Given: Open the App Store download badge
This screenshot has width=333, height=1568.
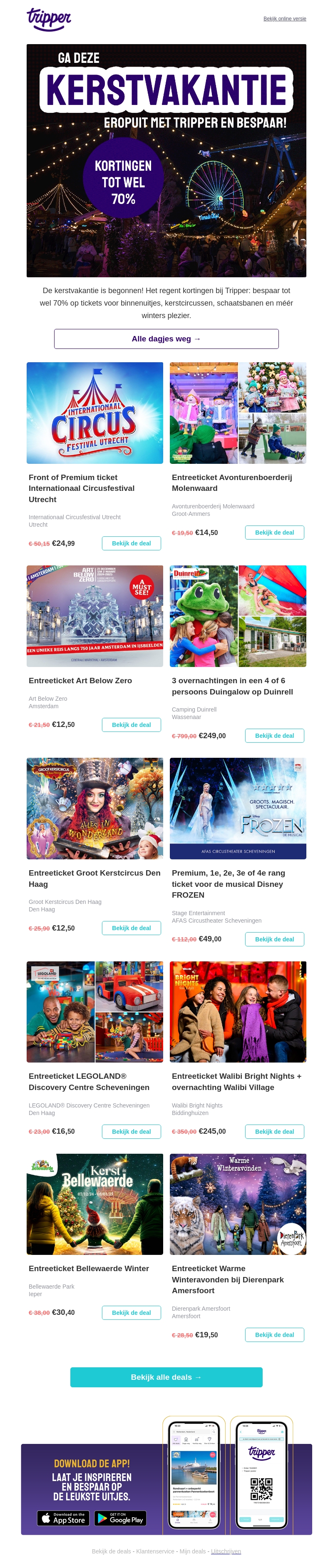Looking at the screenshot, I should pos(63,1518).
